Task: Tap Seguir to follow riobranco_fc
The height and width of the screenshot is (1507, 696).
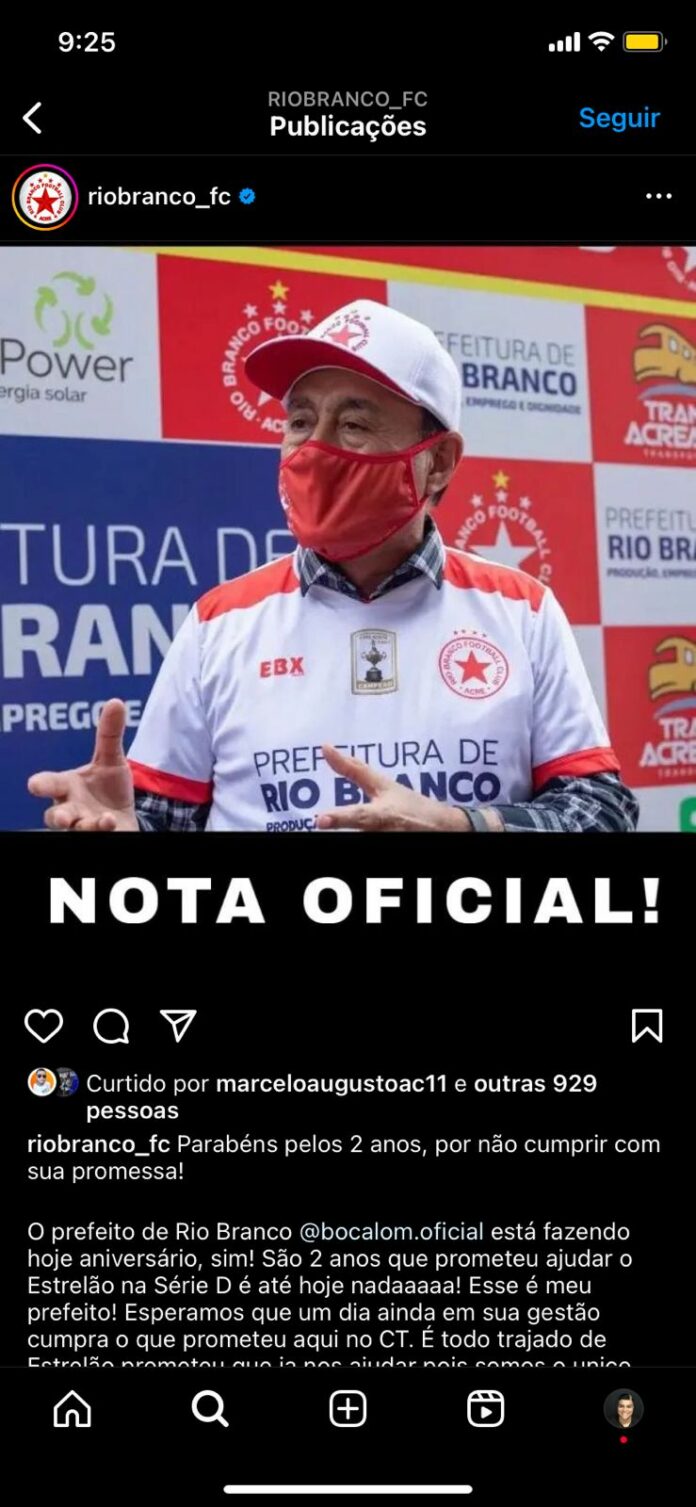Action: (619, 118)
